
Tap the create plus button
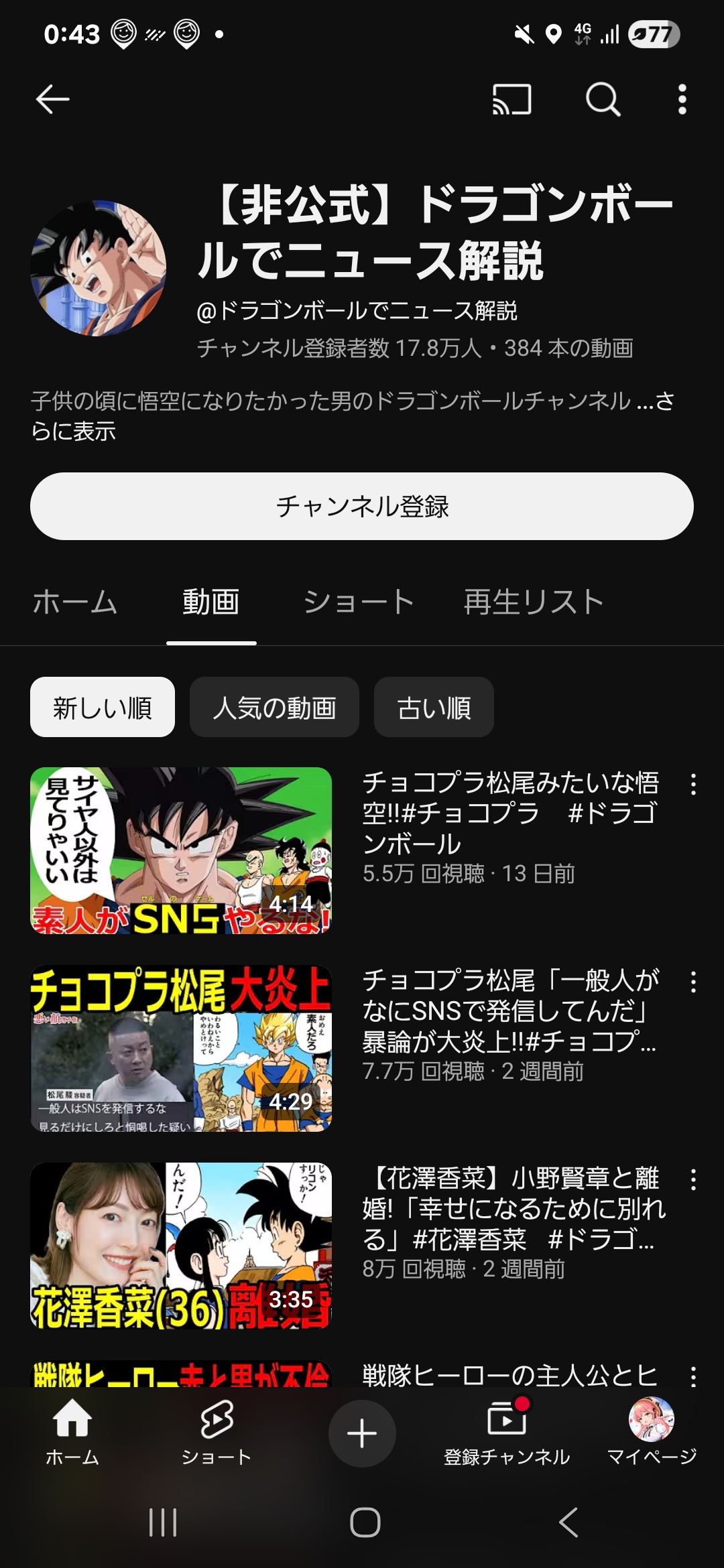click(x=362, y=1433)
